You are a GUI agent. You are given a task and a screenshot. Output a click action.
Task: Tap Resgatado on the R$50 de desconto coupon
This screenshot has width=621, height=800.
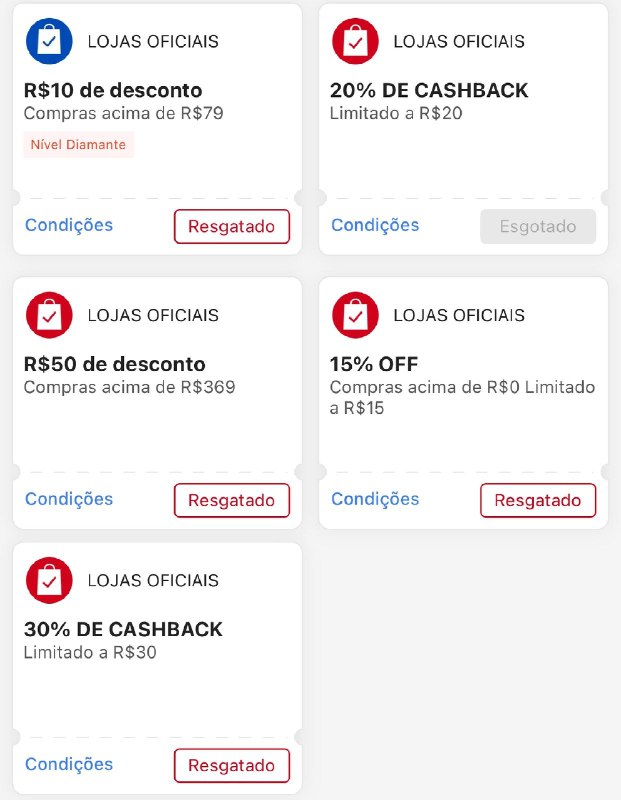point(231,500)
